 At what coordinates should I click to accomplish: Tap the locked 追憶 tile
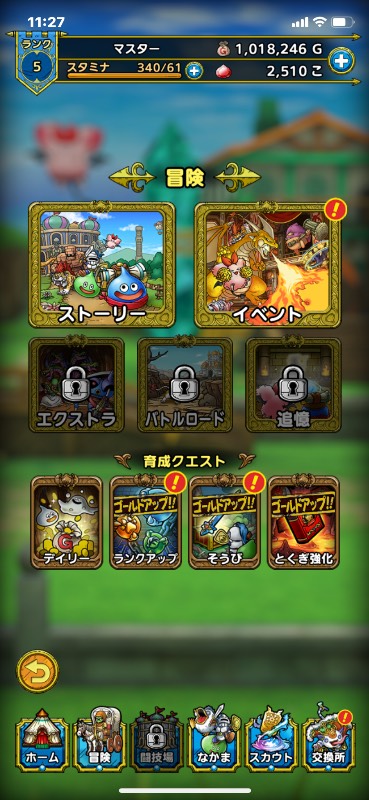[x=293, y=385]
